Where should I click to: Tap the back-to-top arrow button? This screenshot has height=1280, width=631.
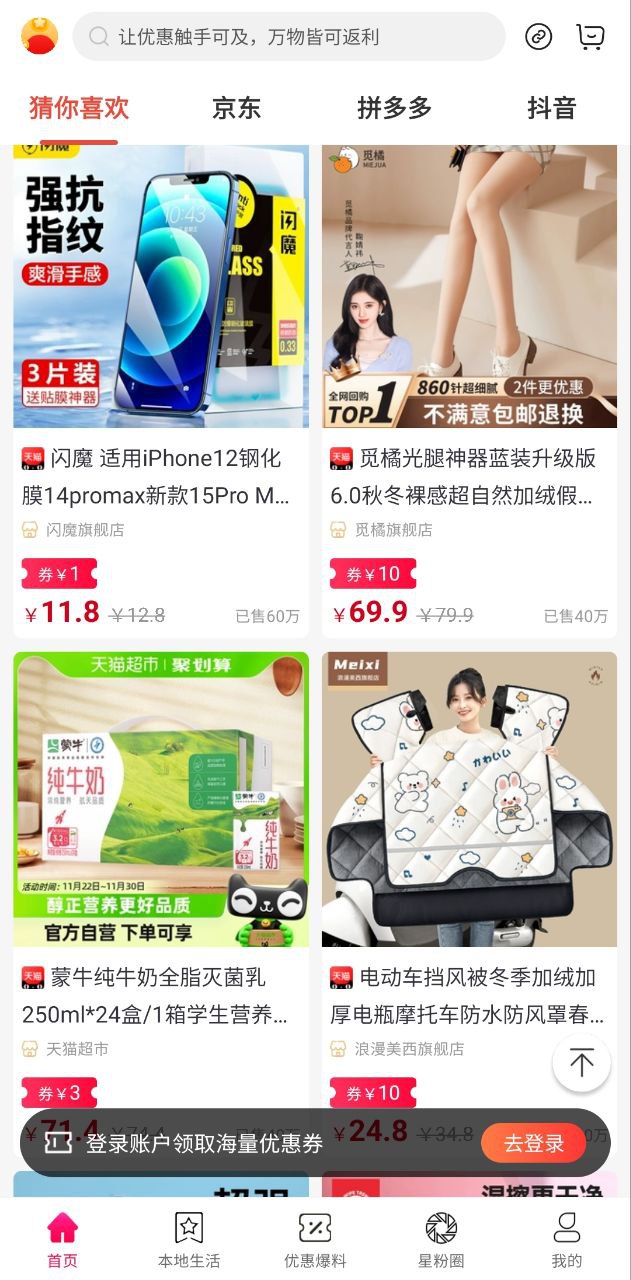(x=581, y=1062)
